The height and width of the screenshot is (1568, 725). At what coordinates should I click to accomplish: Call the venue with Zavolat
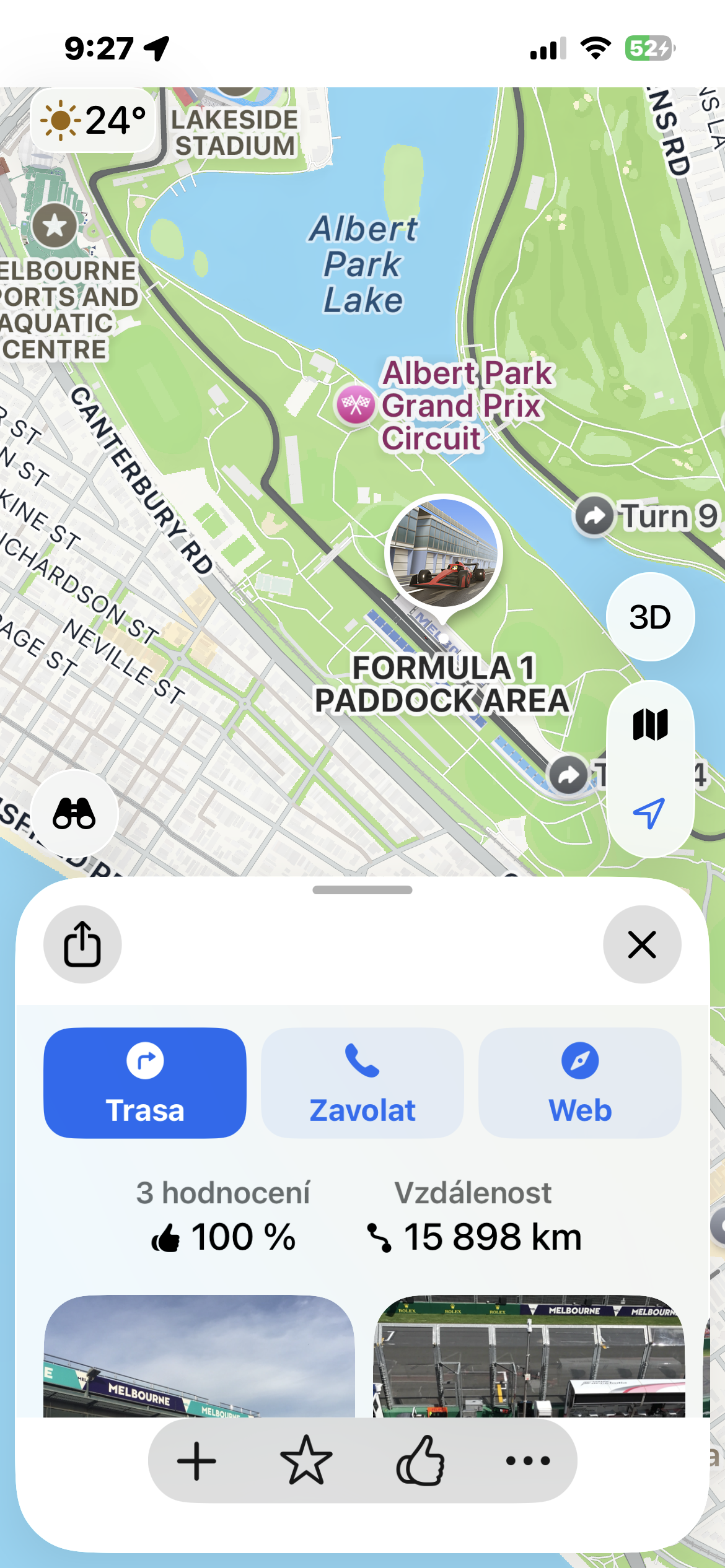click(x=362, y=1082)
